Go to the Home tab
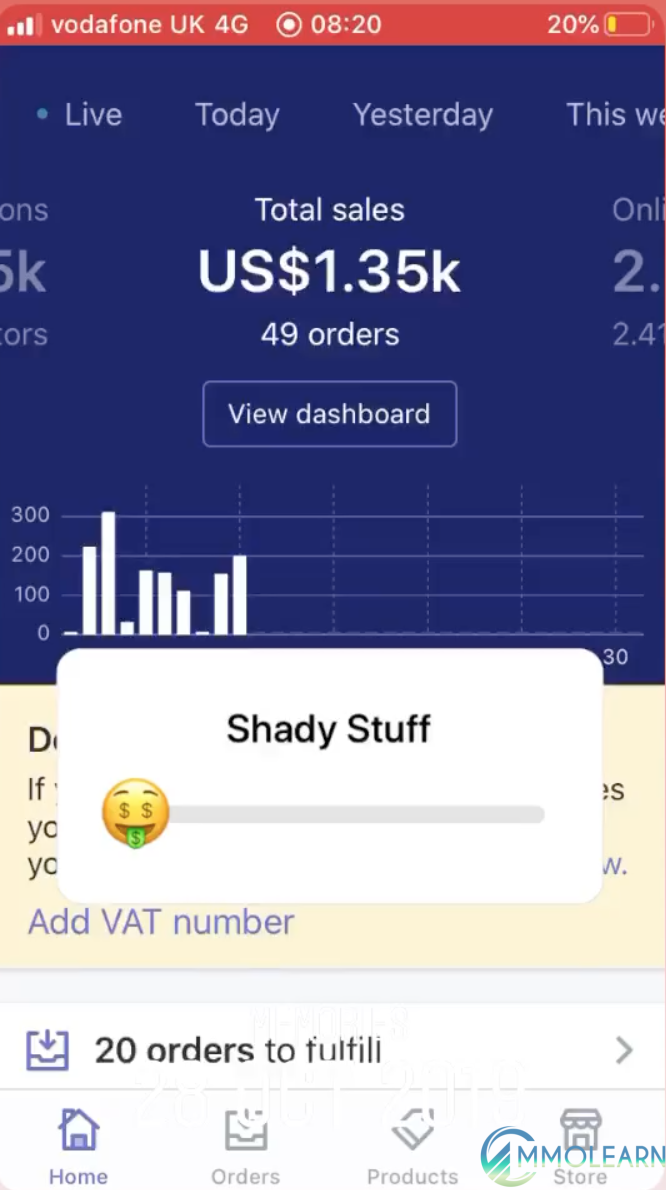 tap(78, 1145)
